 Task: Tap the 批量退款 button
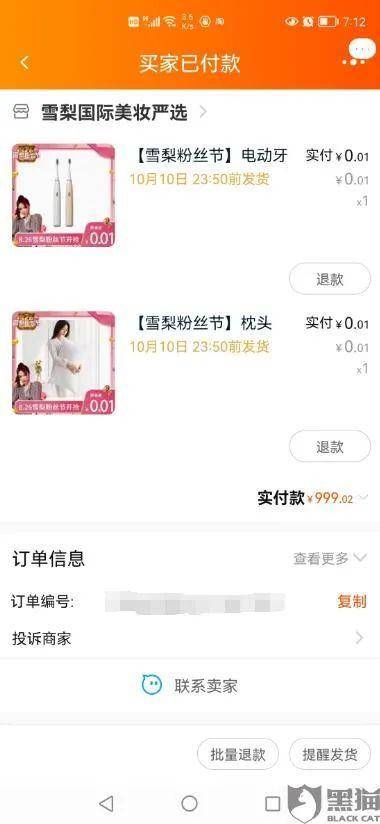coord(238,755)
